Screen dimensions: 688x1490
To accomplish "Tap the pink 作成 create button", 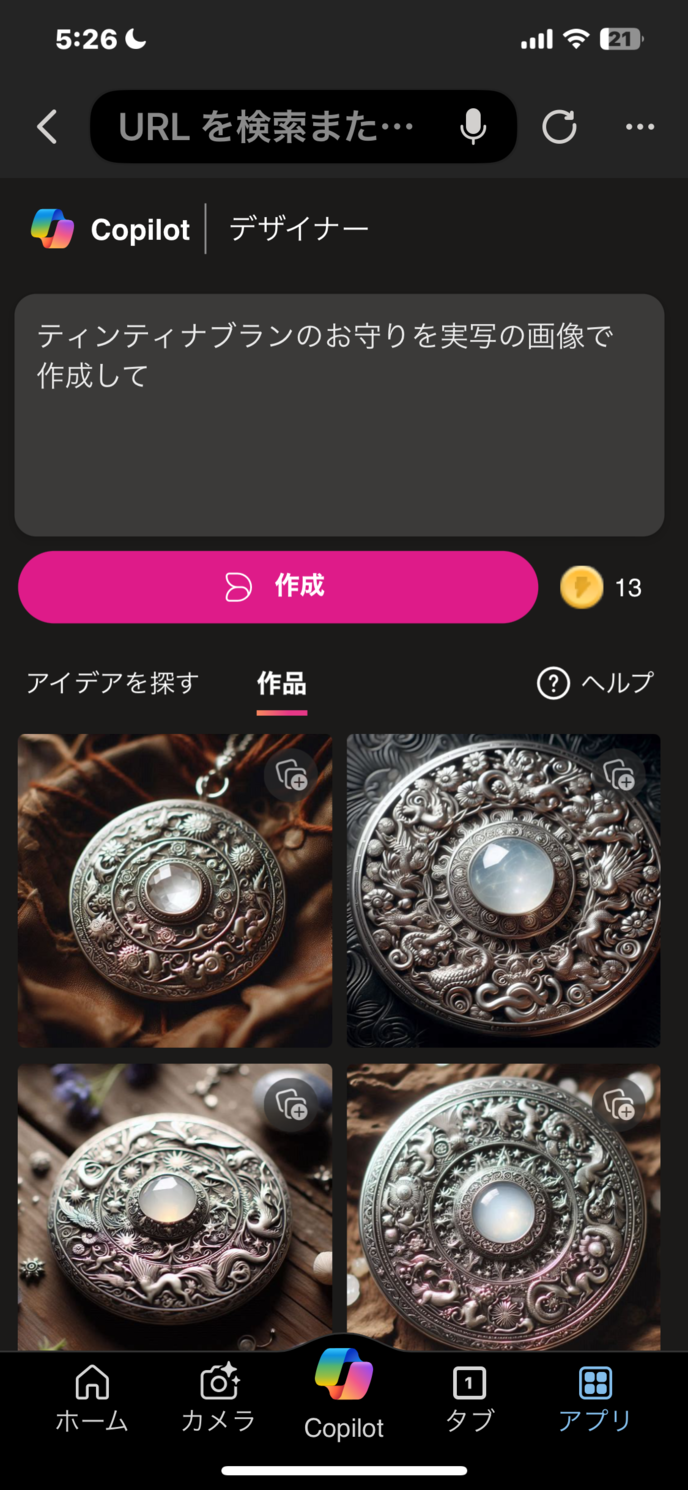I will [x=278, y=587].
